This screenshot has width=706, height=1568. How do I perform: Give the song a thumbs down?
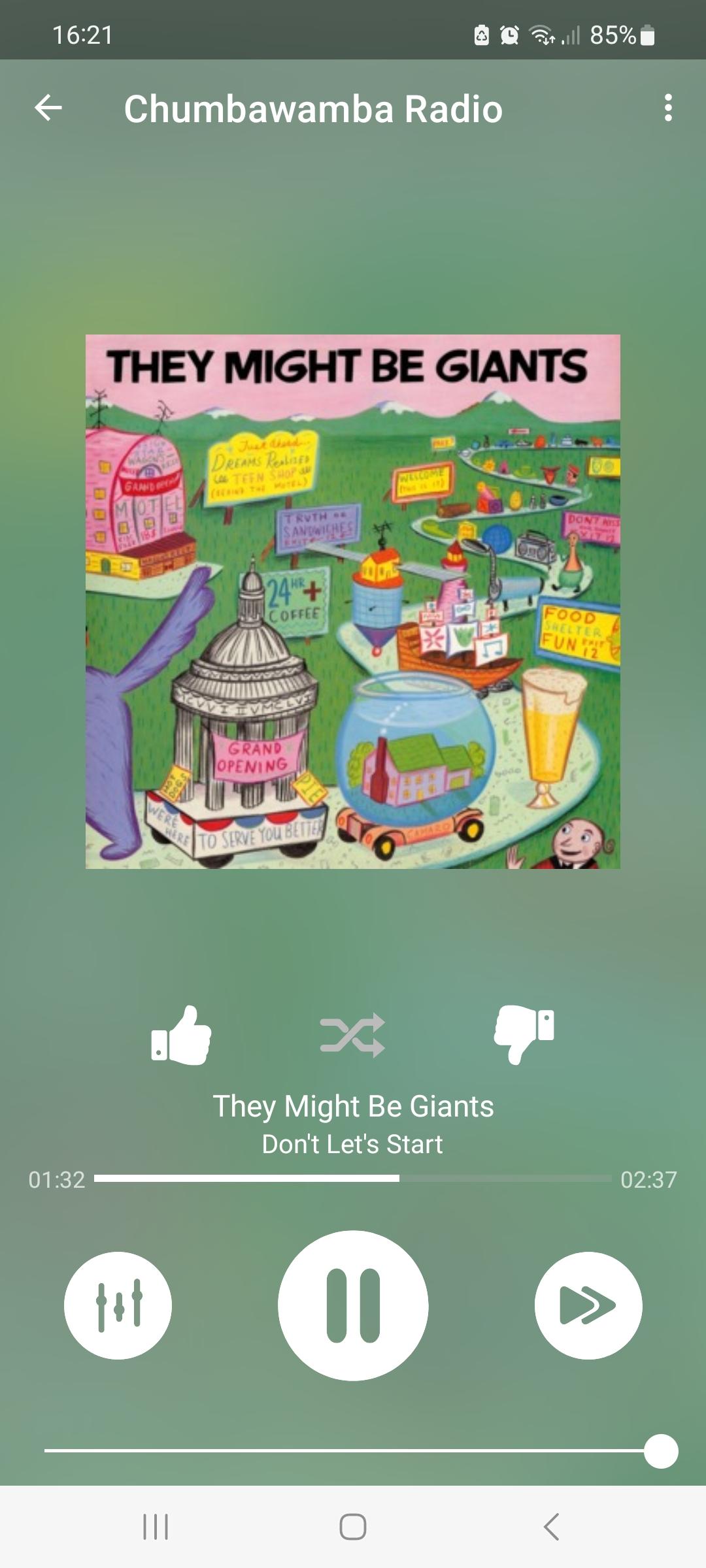[524, 1036]
